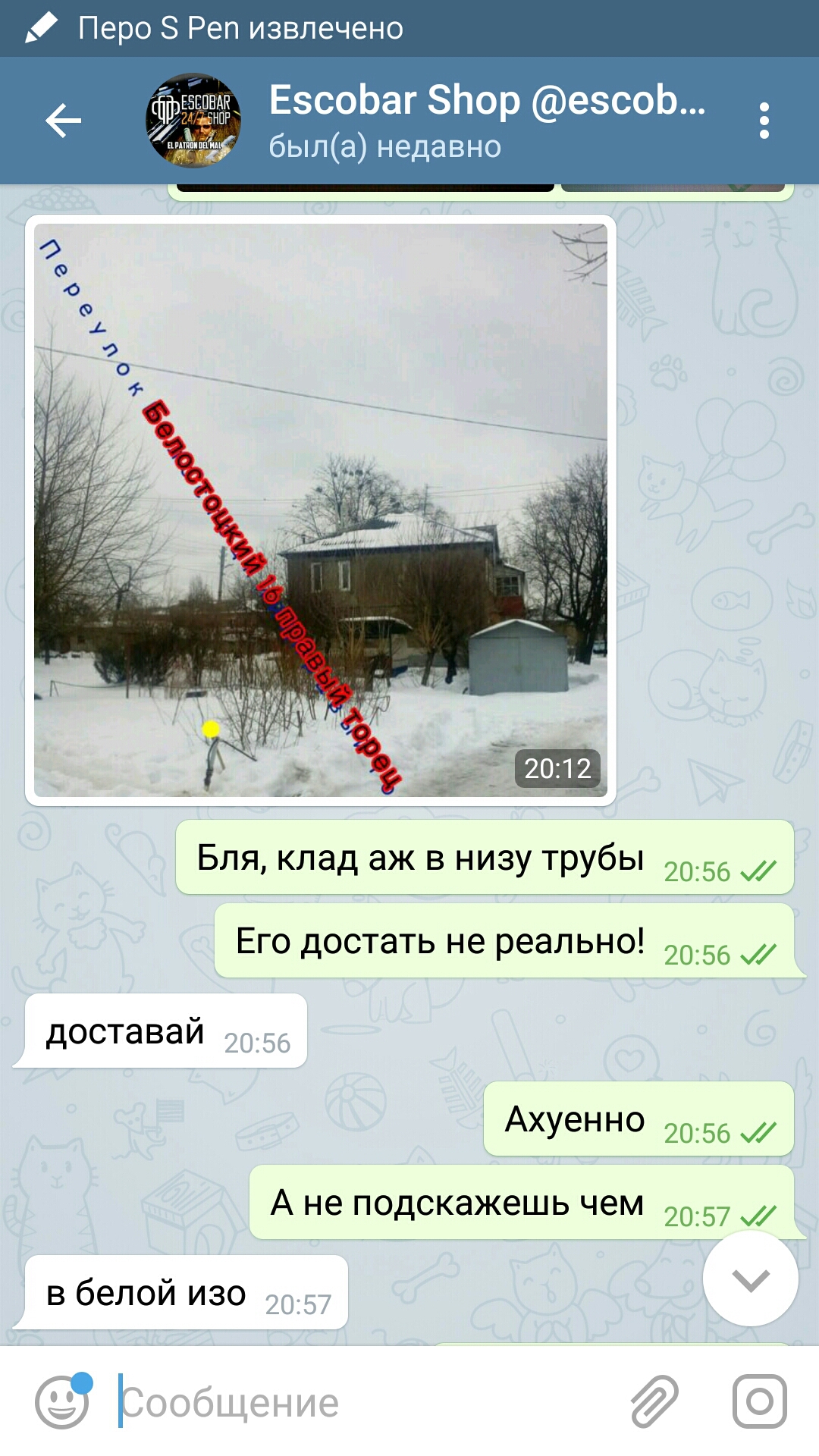Go back to the chat list

[63, 121]
